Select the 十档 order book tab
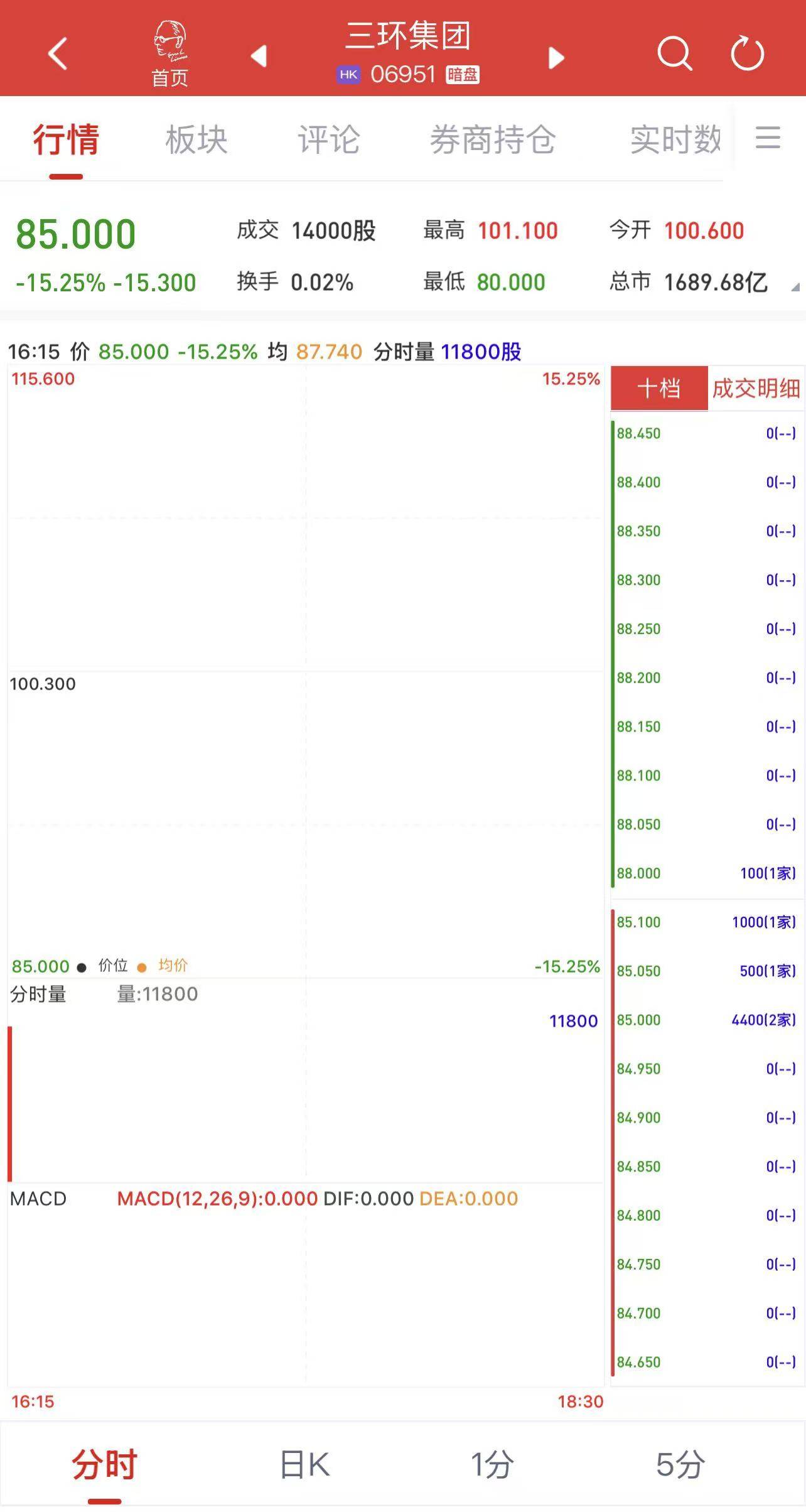Image resolution: width=806 pixels, height=1512 pixels. pos(659,389)
